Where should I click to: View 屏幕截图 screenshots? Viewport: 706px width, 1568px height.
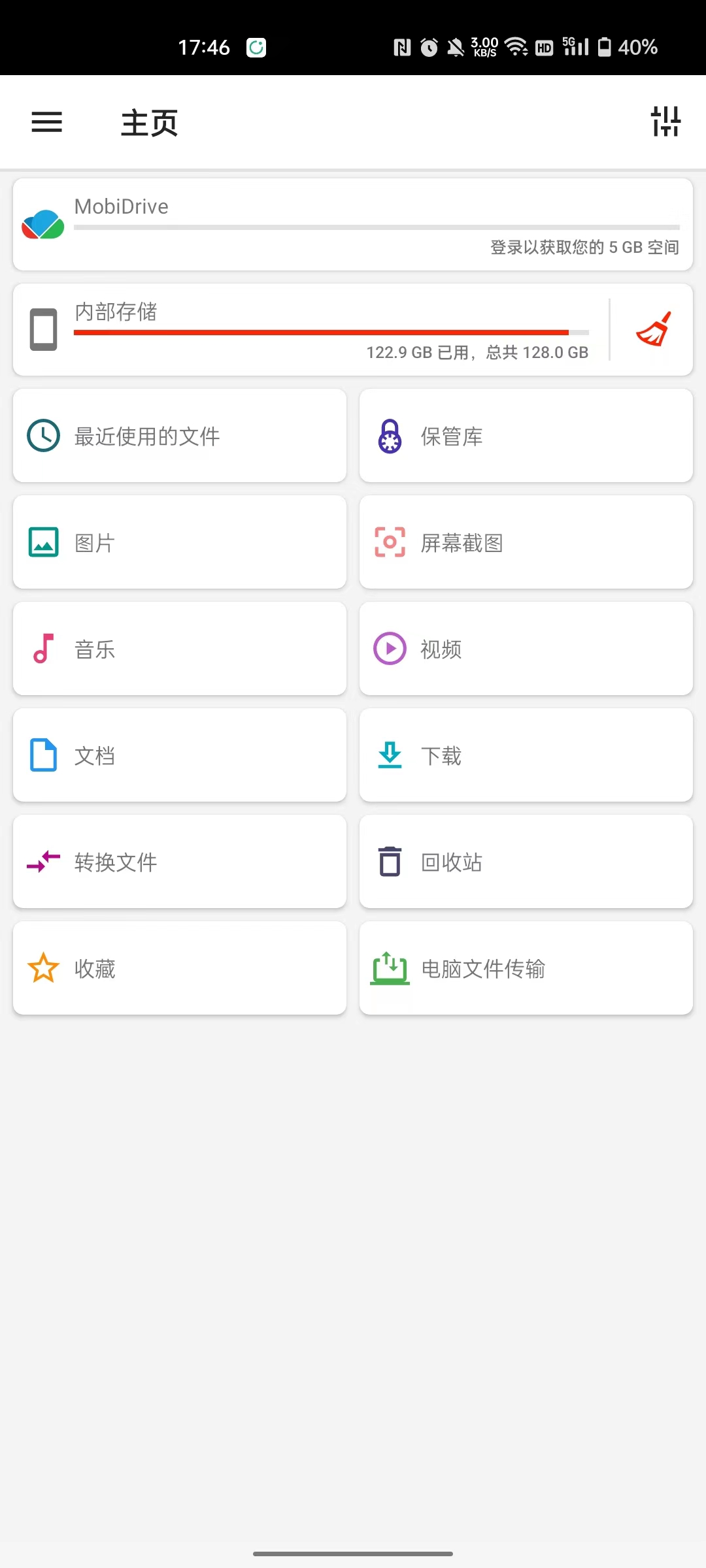[526, 542]
